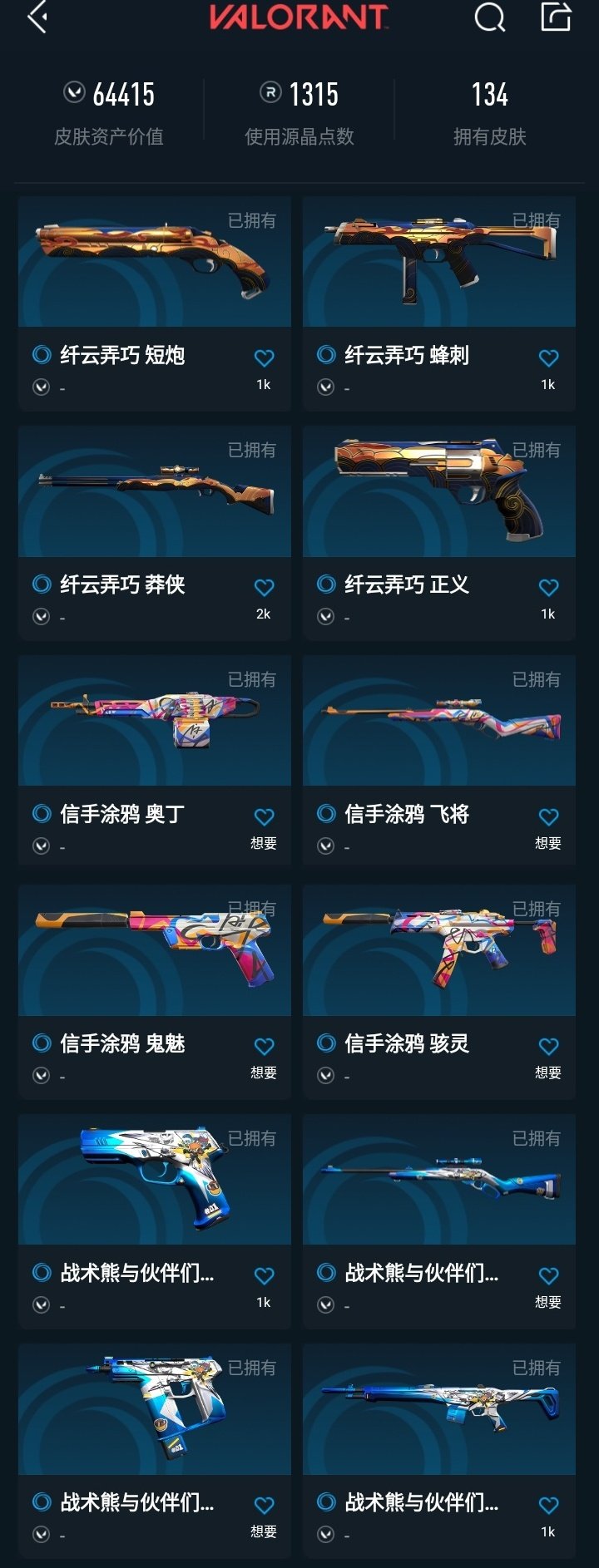
Task: Share this skin collection page
Action: click(x=556, y=17)
